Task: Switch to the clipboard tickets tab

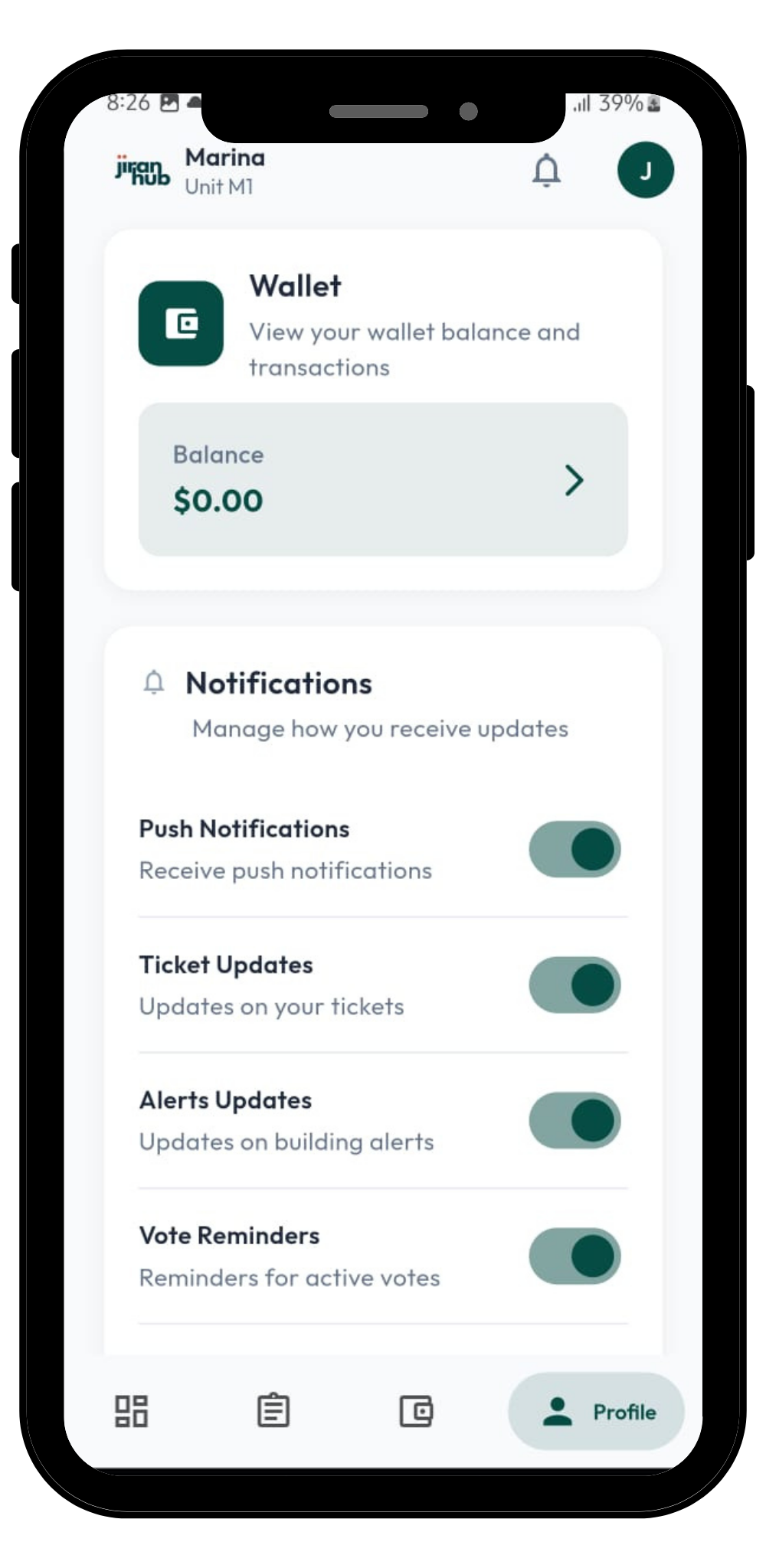Action: tap(273, 1411)
